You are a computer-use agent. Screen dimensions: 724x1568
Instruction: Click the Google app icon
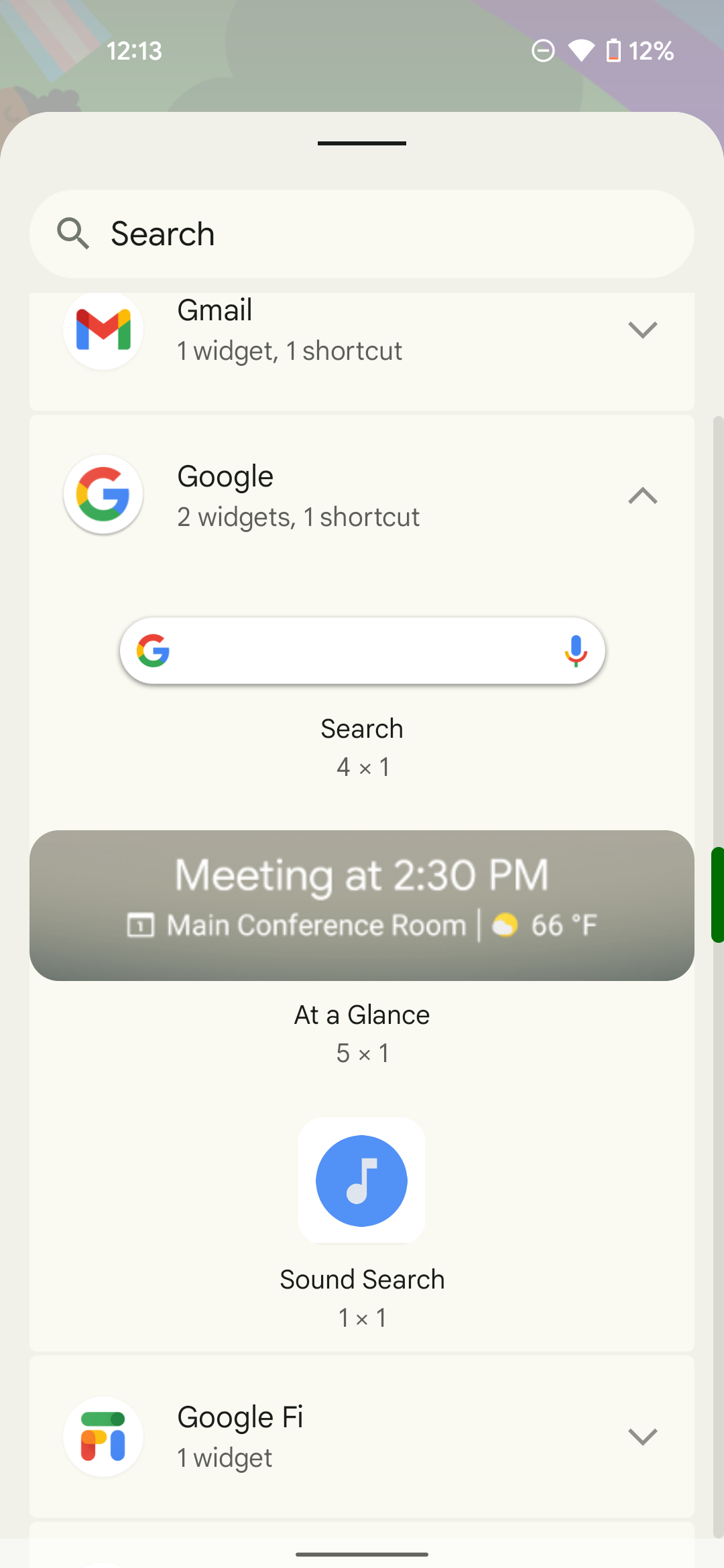click(103, 495)
